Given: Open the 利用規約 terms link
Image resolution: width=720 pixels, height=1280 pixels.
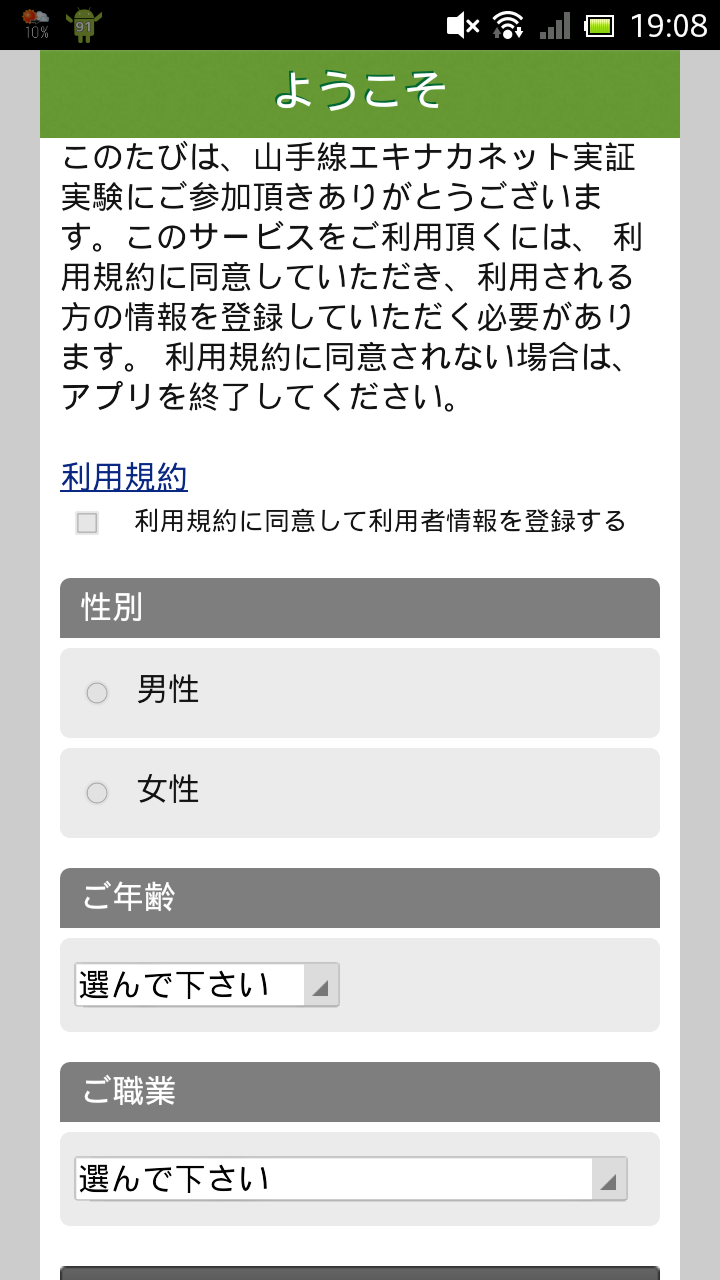Looking at the screenshot, I should coord(124,477).
